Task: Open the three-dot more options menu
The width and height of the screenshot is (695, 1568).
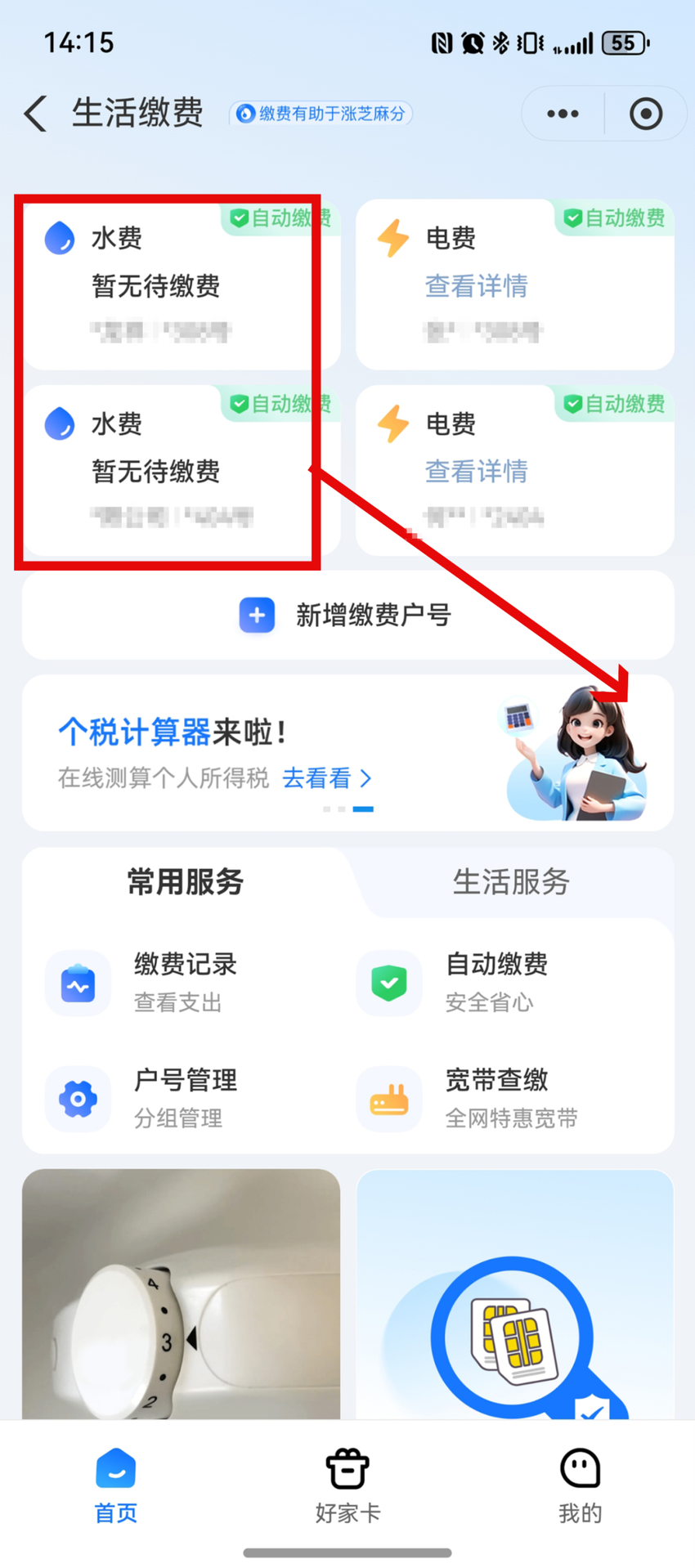Action: [563, 114]
